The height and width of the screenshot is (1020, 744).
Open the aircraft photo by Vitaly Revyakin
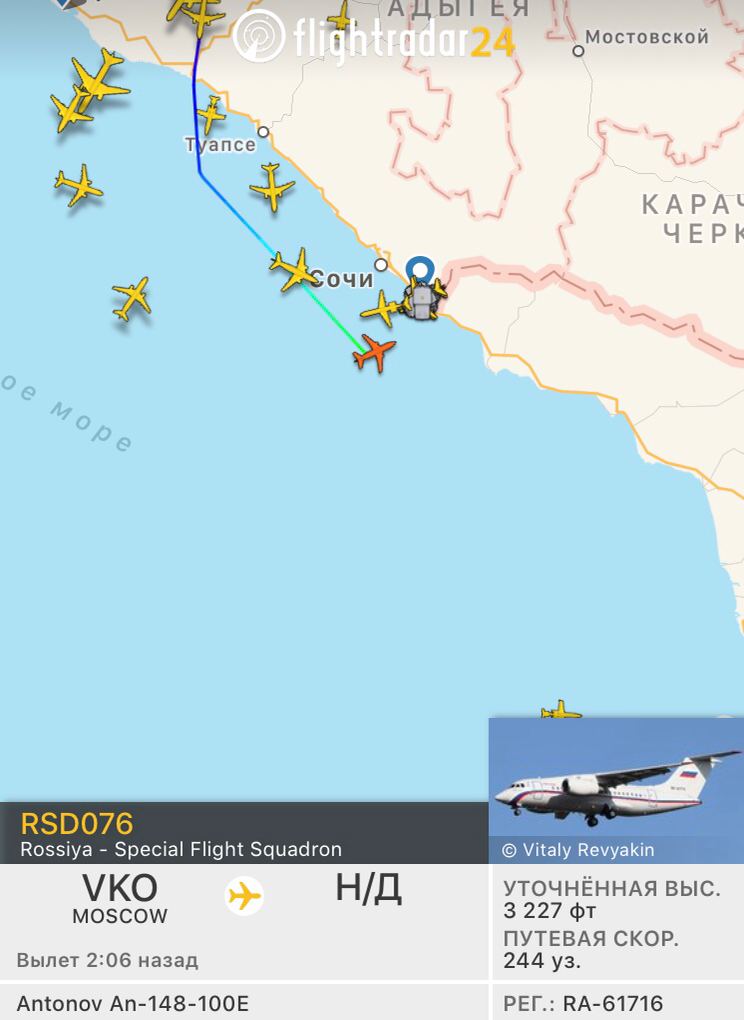click(x=615, y=789)
